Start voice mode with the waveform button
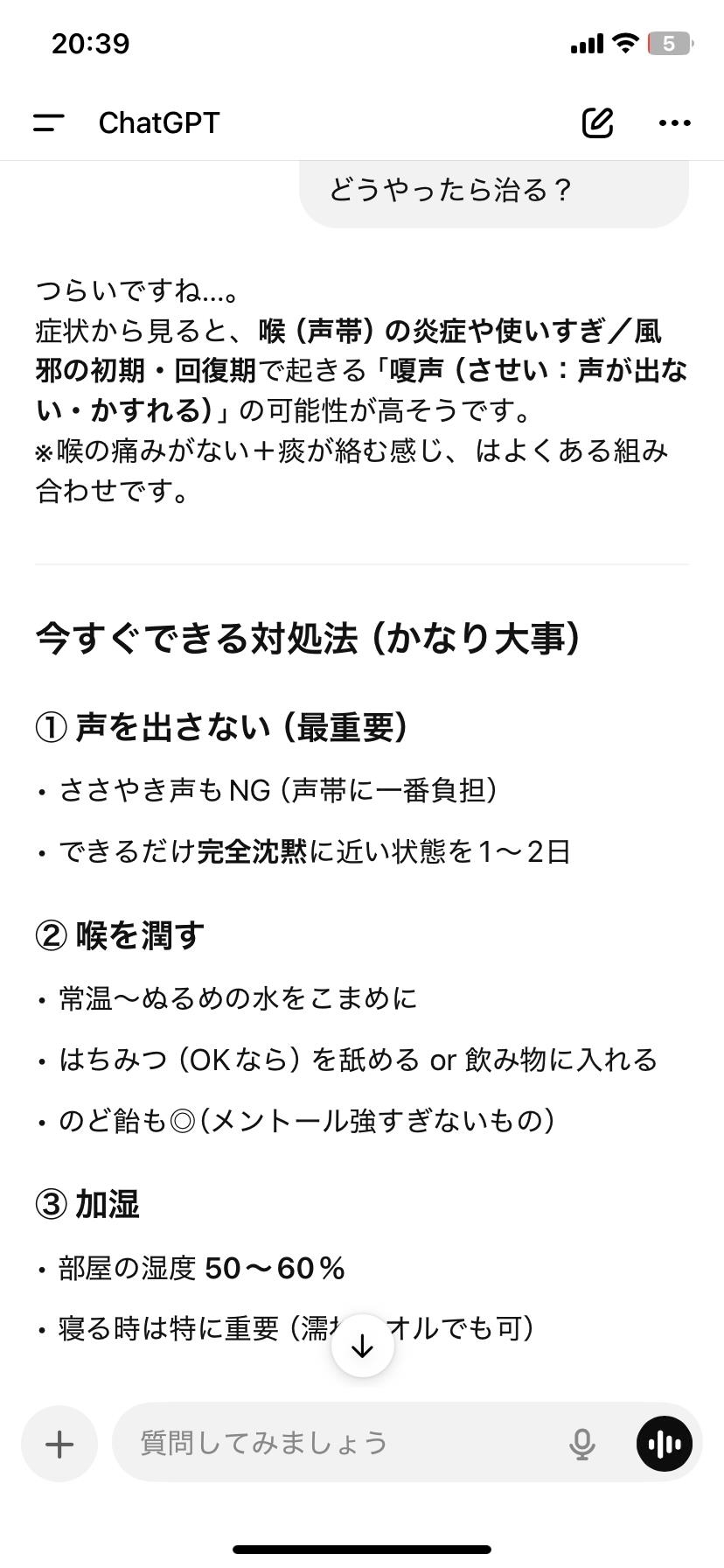Screen dimensions: 724x1568 [x=665, y=1444]
